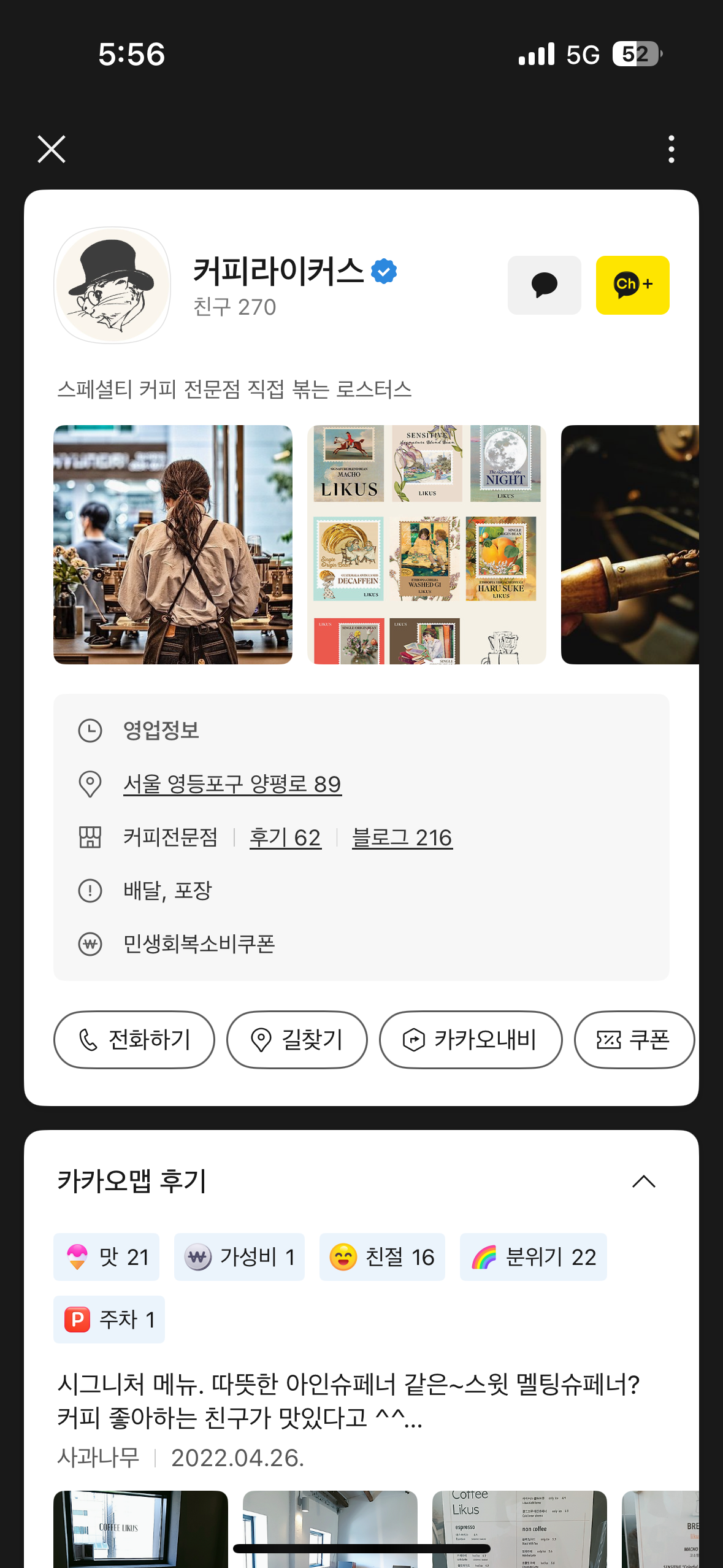Collapse the 카카오맵 후기 section

pos(643,1182)
